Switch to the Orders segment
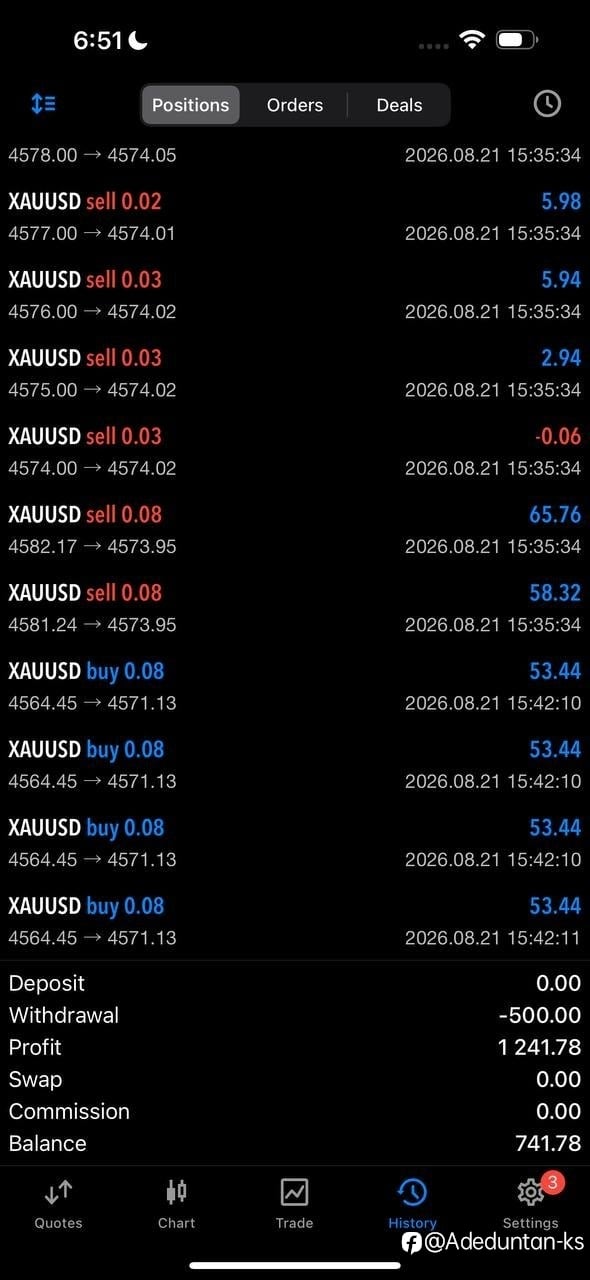590x1280 pixels. point(295,105)
